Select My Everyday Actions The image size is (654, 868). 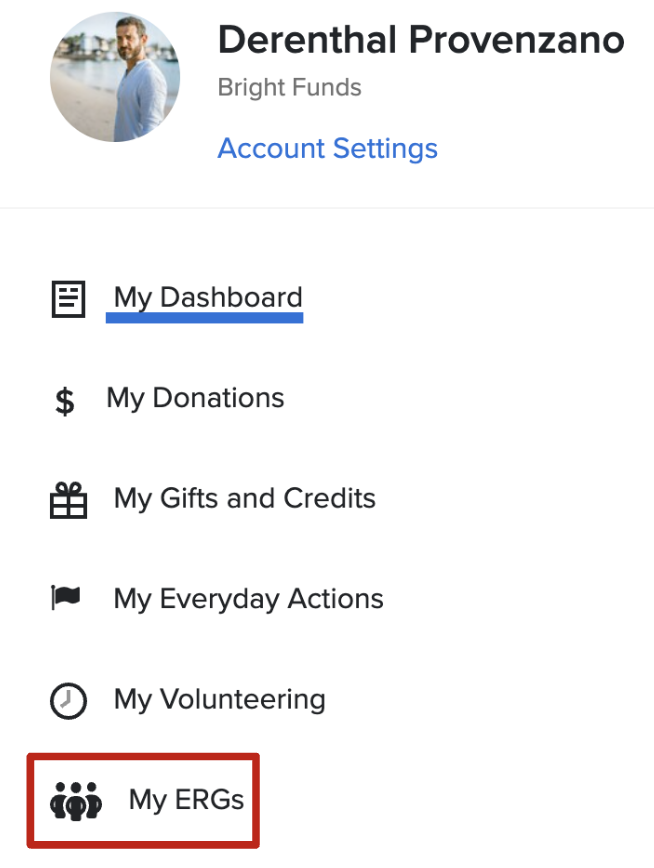pos(248,599)
